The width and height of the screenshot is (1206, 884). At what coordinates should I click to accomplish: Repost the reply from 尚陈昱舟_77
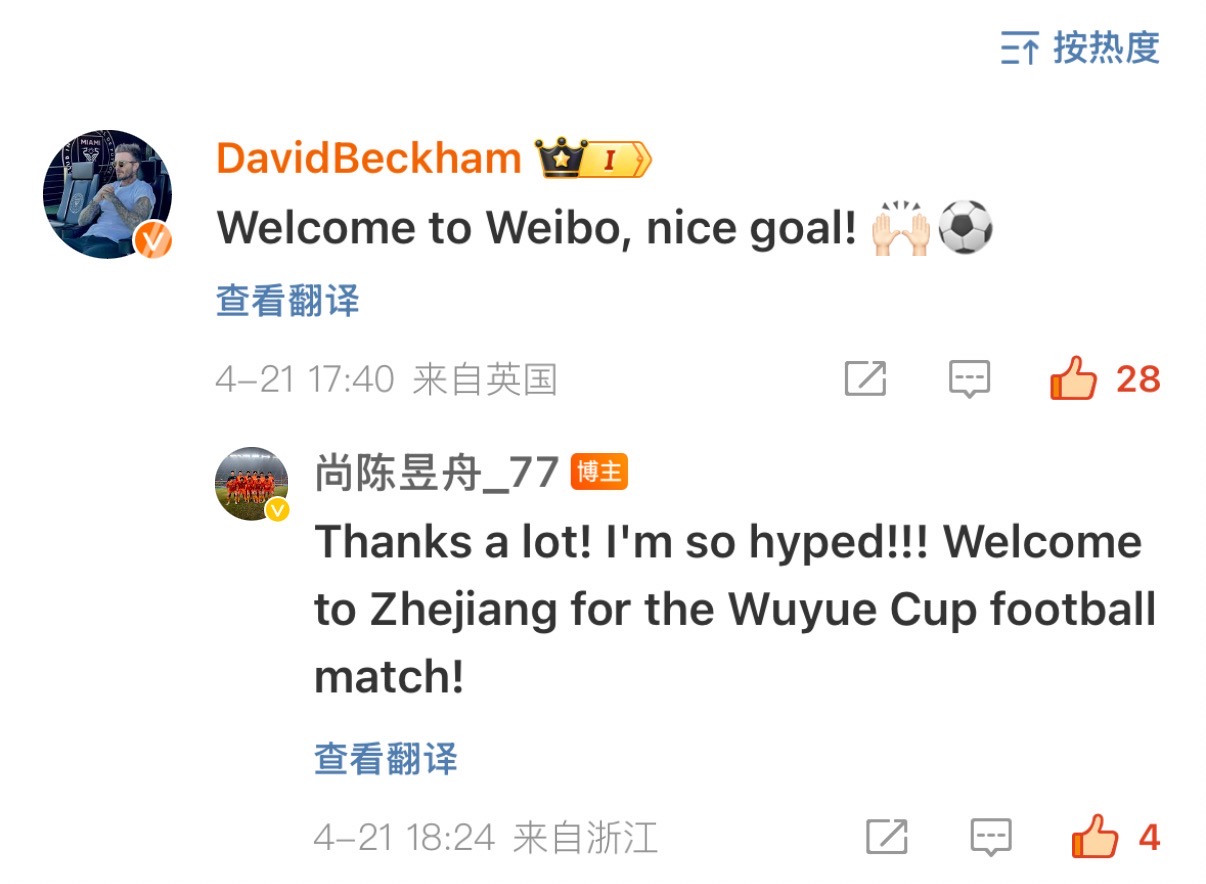(x=887, y=836)
